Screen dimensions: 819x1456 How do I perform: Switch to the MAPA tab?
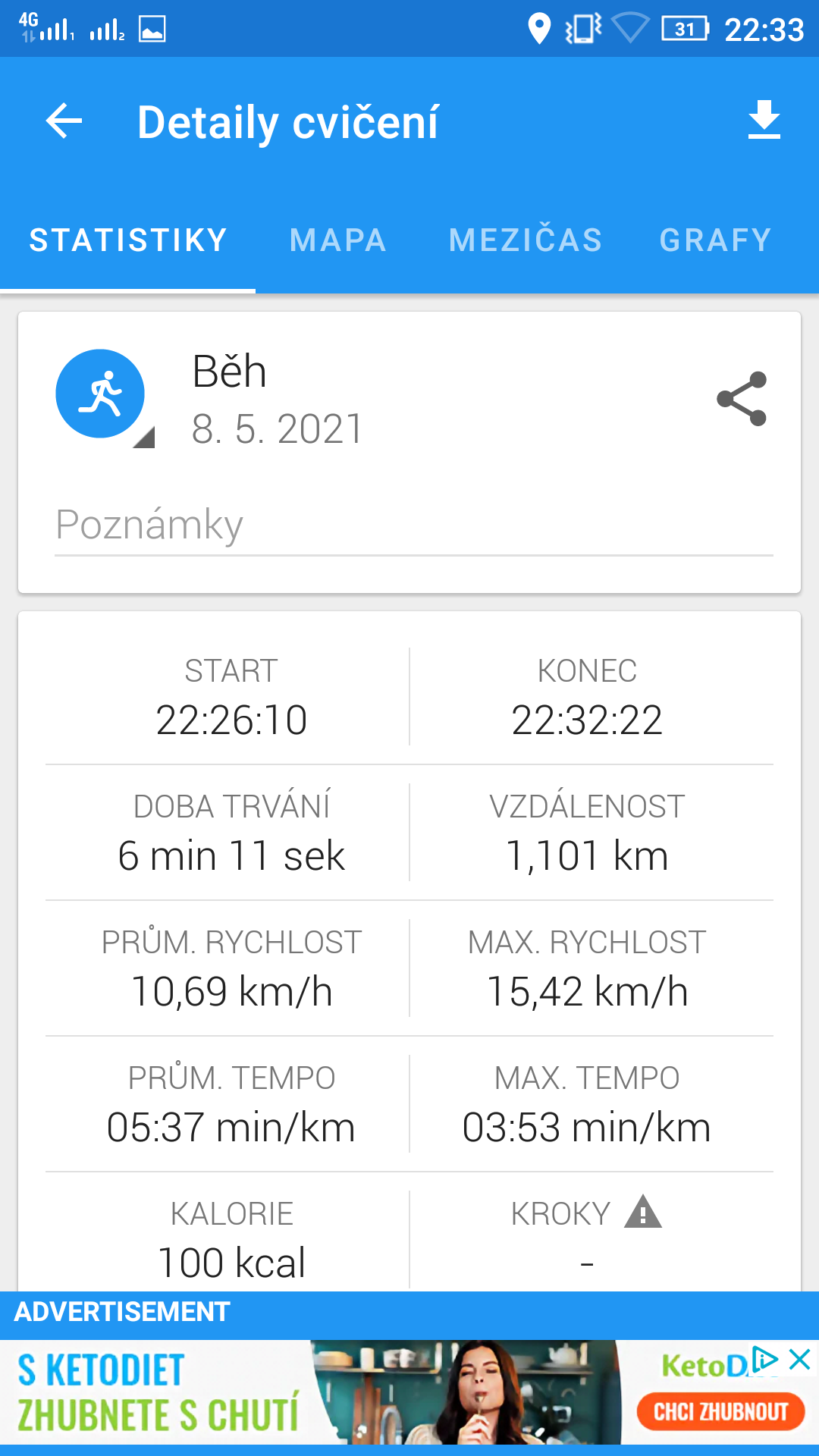point(338,240)
